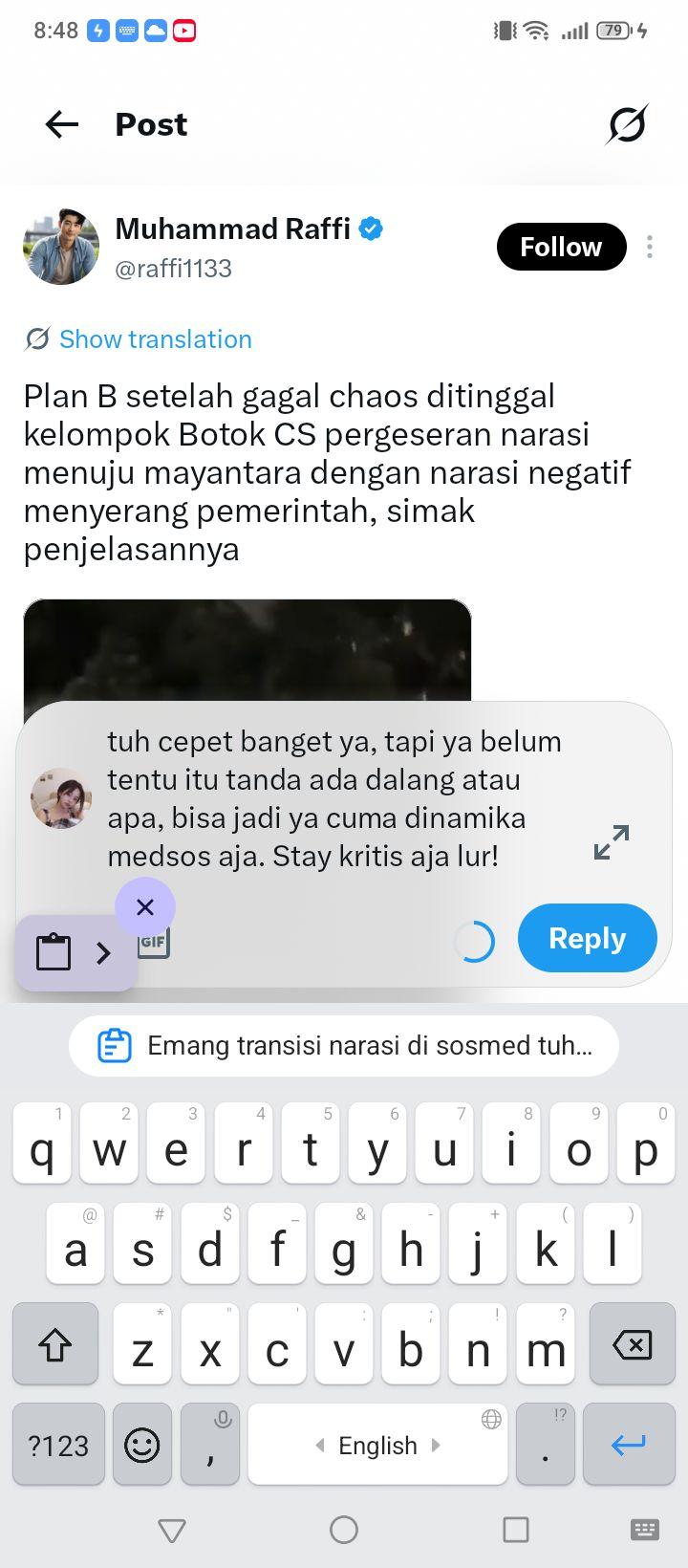Tap the enter key on the keyboard
This screenshot has width=688, height=1568.
point(628,1444)
